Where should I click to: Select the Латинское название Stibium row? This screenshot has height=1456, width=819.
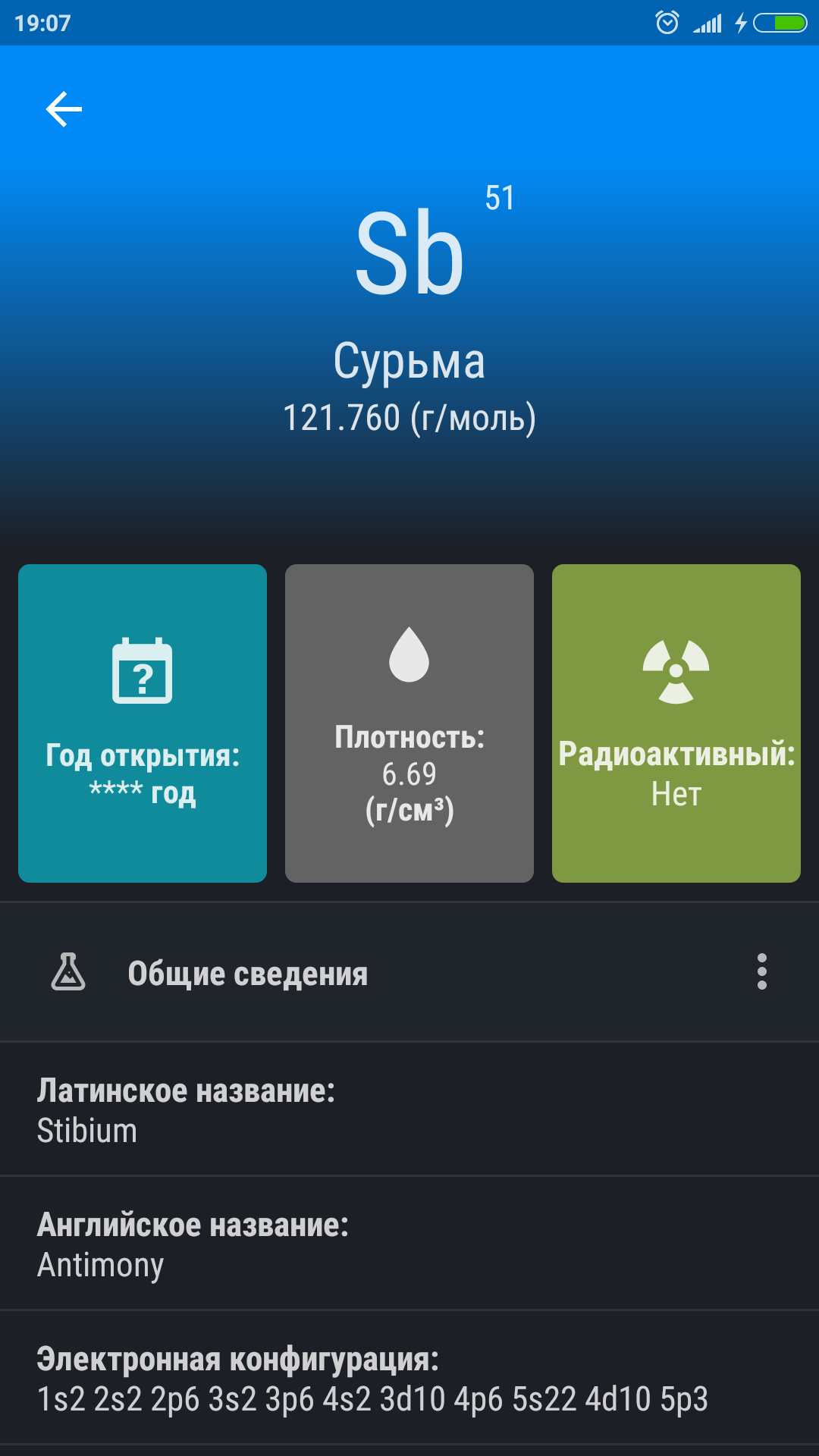(409, 1109)
